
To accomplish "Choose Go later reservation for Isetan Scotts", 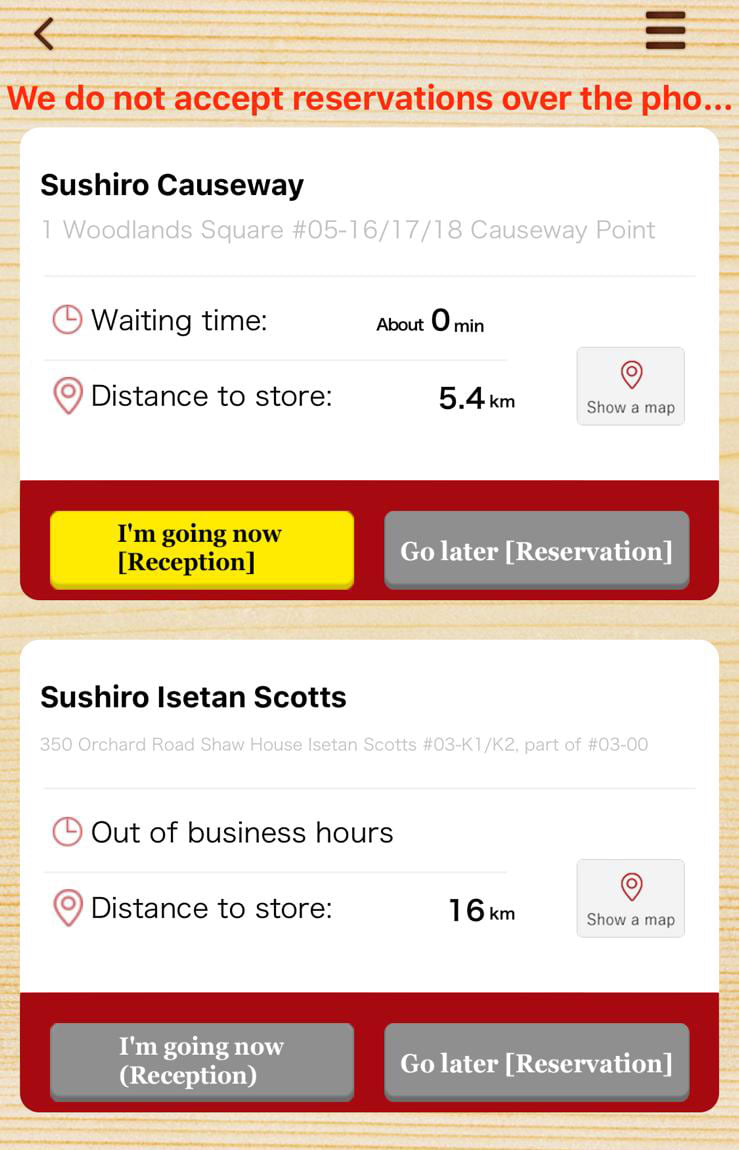I will [x=536, y=1061].
